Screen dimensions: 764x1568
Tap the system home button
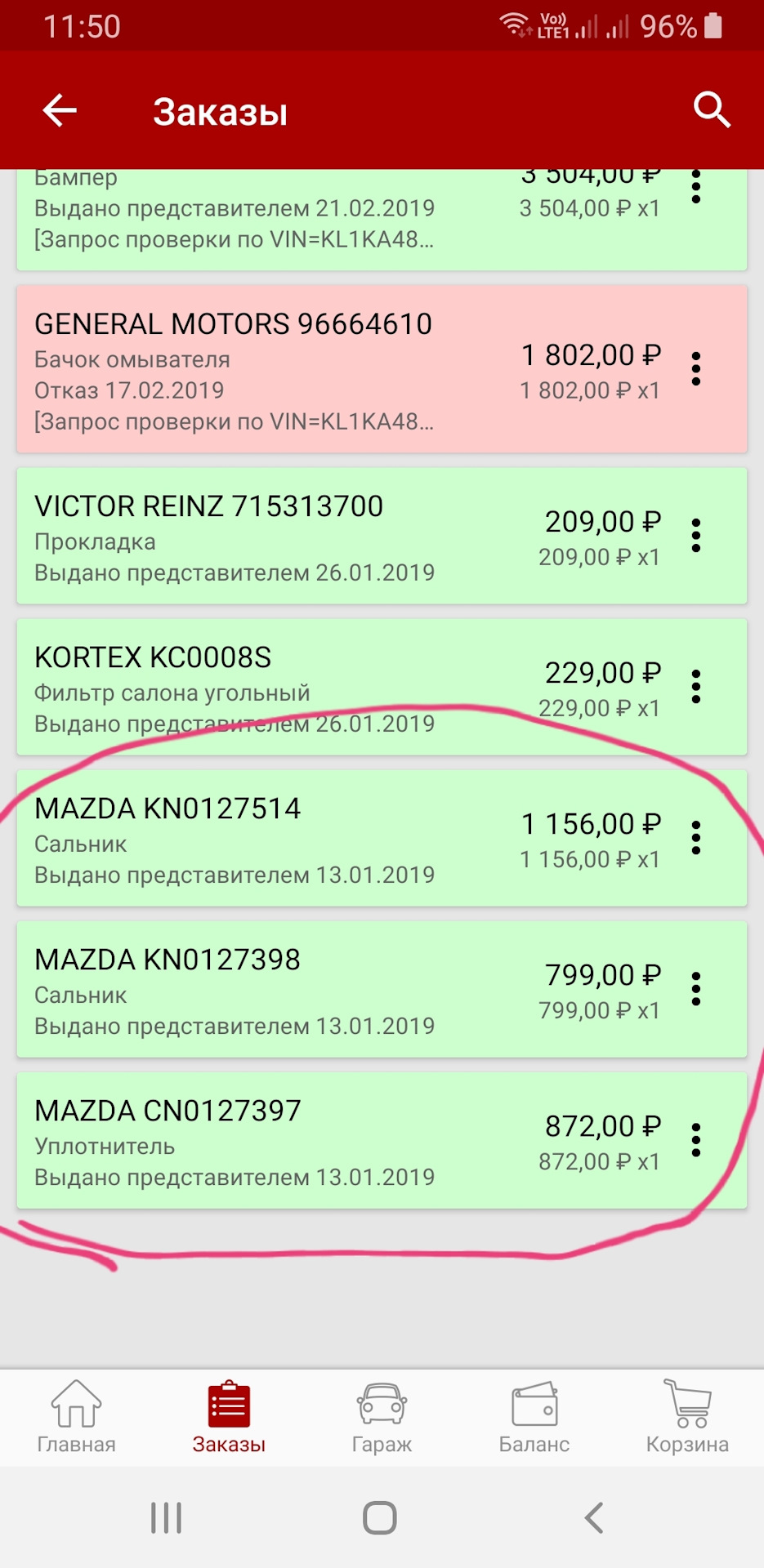[380, 1518]
